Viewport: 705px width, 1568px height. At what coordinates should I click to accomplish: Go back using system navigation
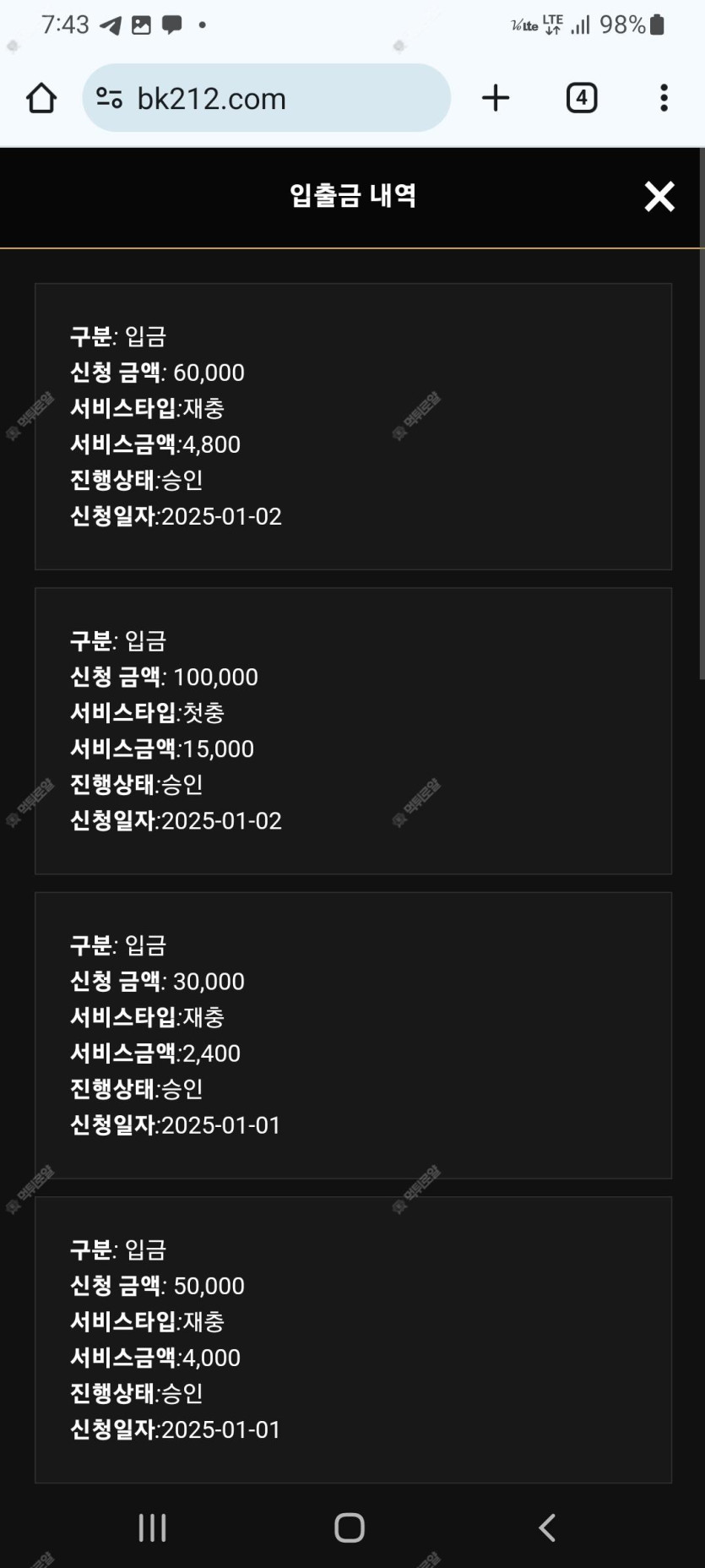(x=547, y=1527)
